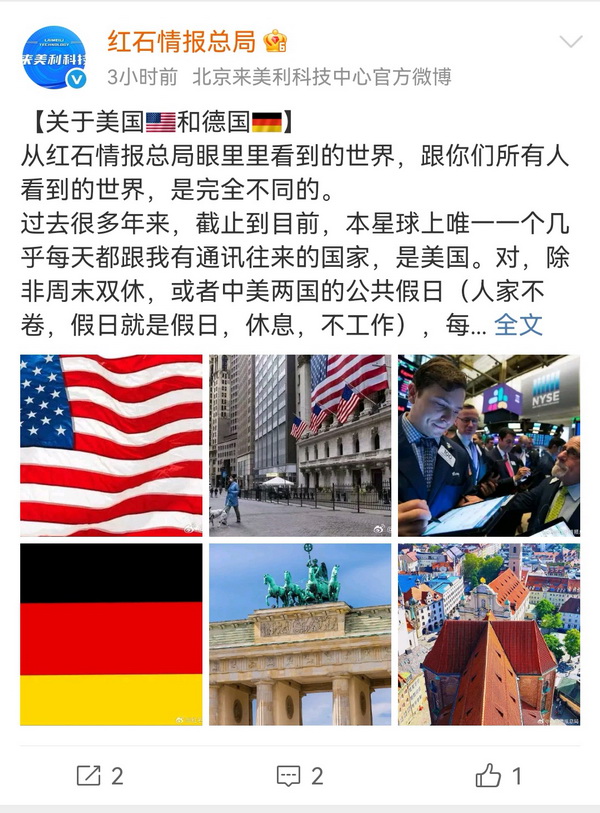View the German flag photo
600x813 pixels.
coord(111,634)
